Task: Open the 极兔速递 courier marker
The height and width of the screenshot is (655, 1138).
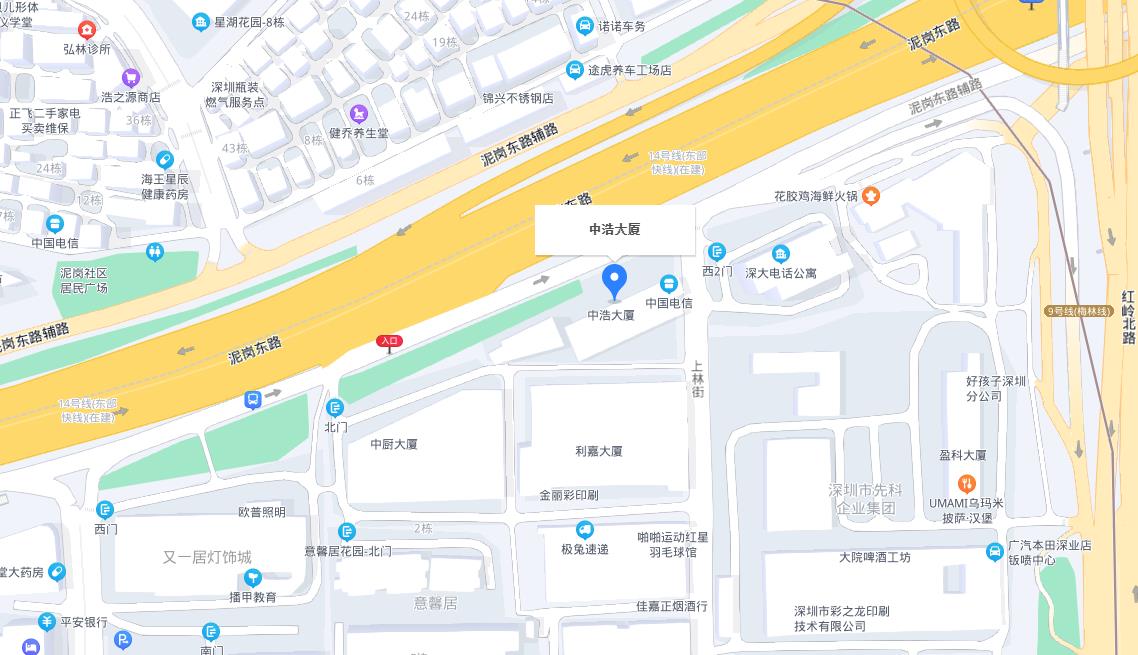Action: coord(585,530)
